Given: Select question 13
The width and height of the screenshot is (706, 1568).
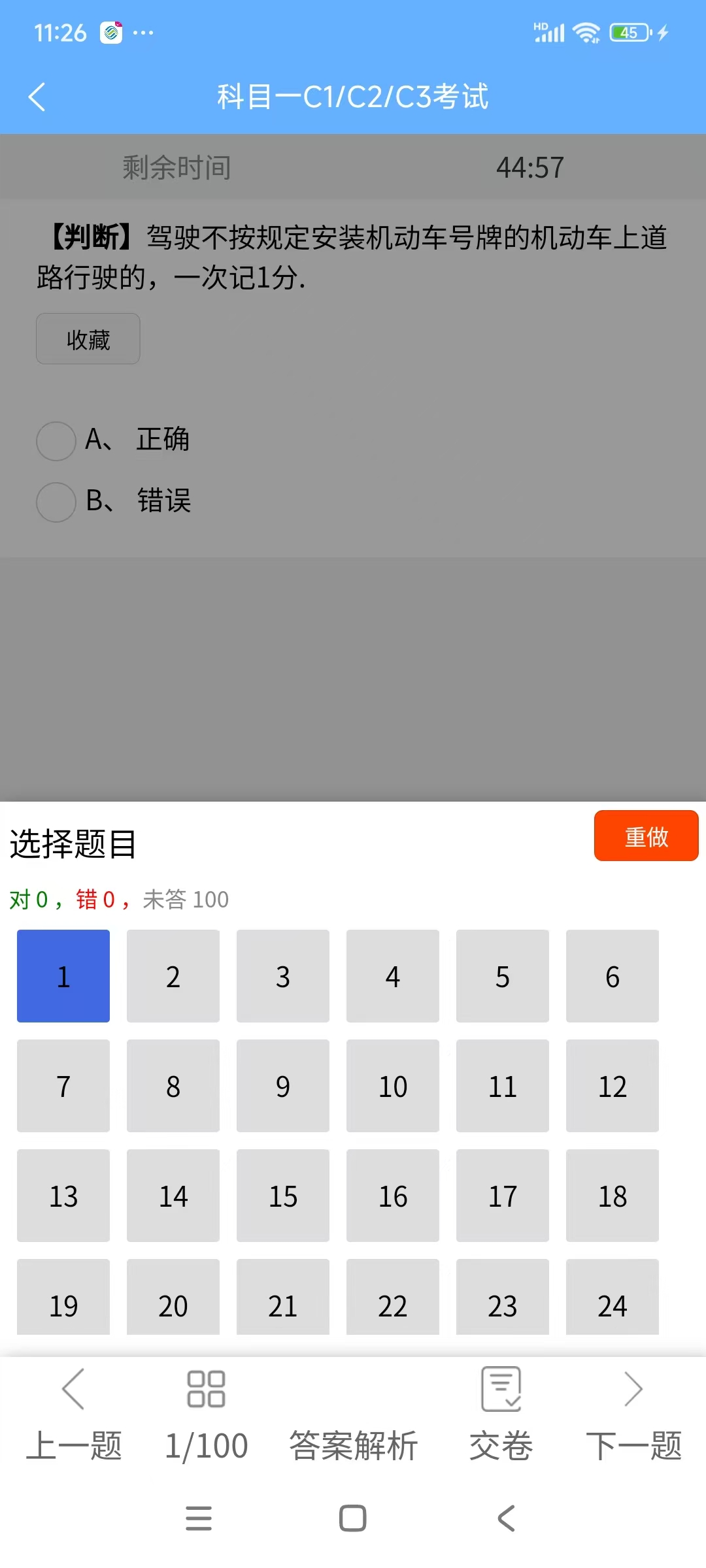Looking at the screenshot, I should click(63, 1196).
